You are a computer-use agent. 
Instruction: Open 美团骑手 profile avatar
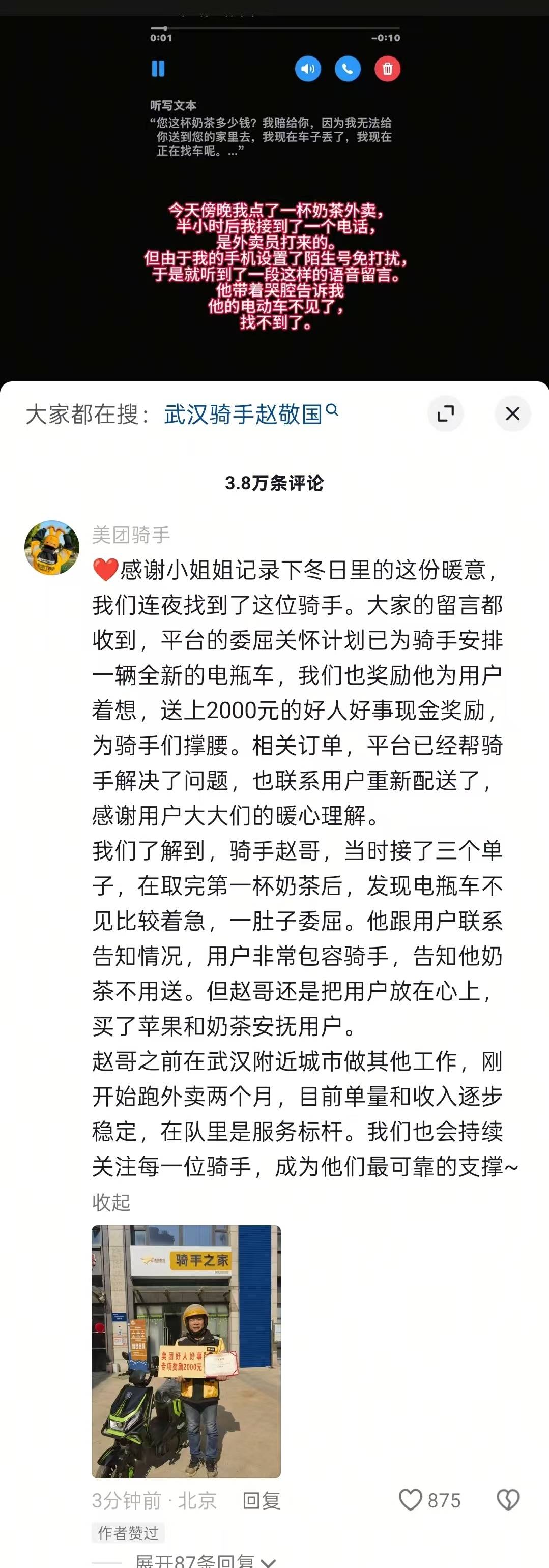(52, 547)
